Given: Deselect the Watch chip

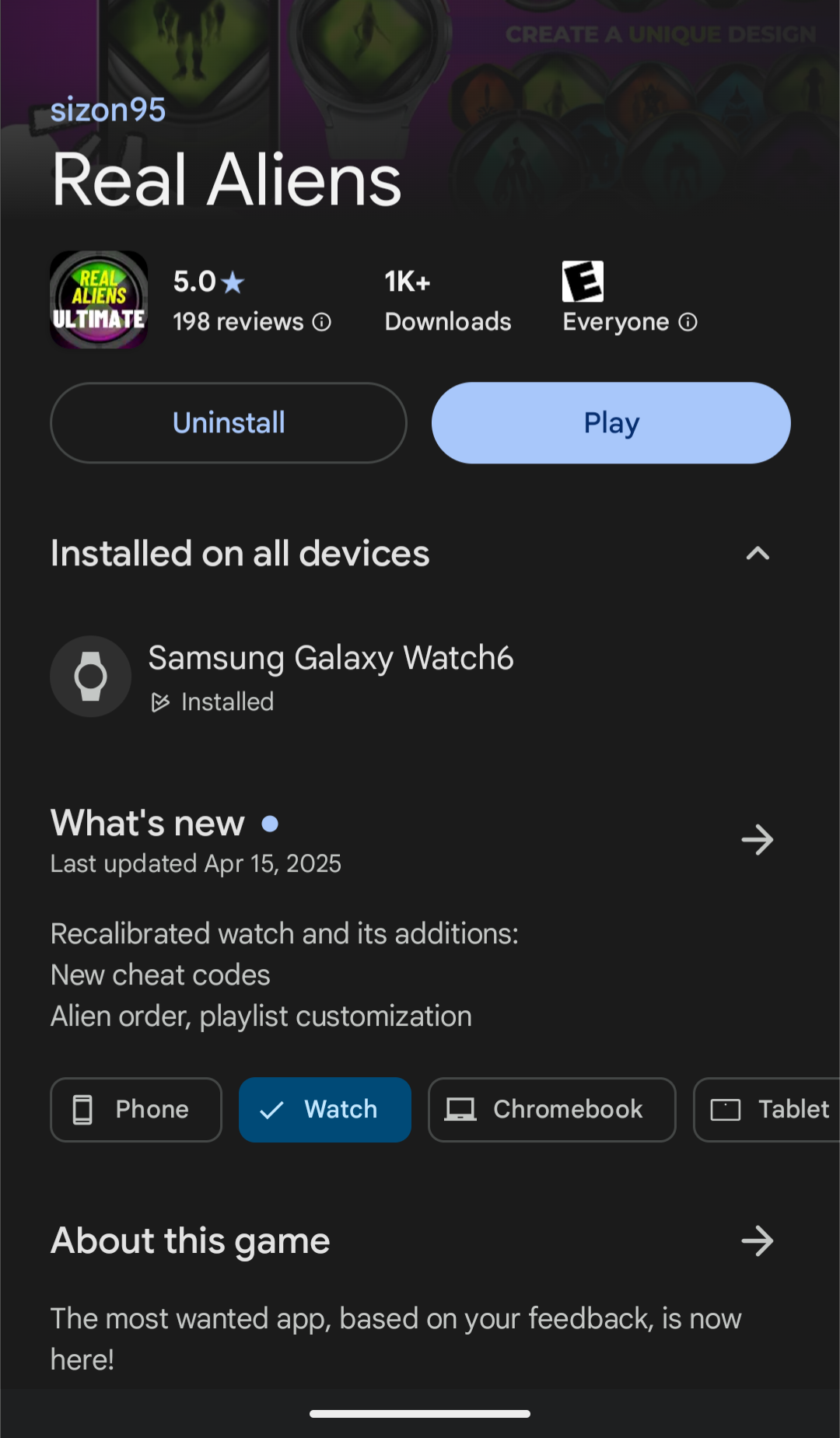Looking at the screenshot, I should (325, 1109).
